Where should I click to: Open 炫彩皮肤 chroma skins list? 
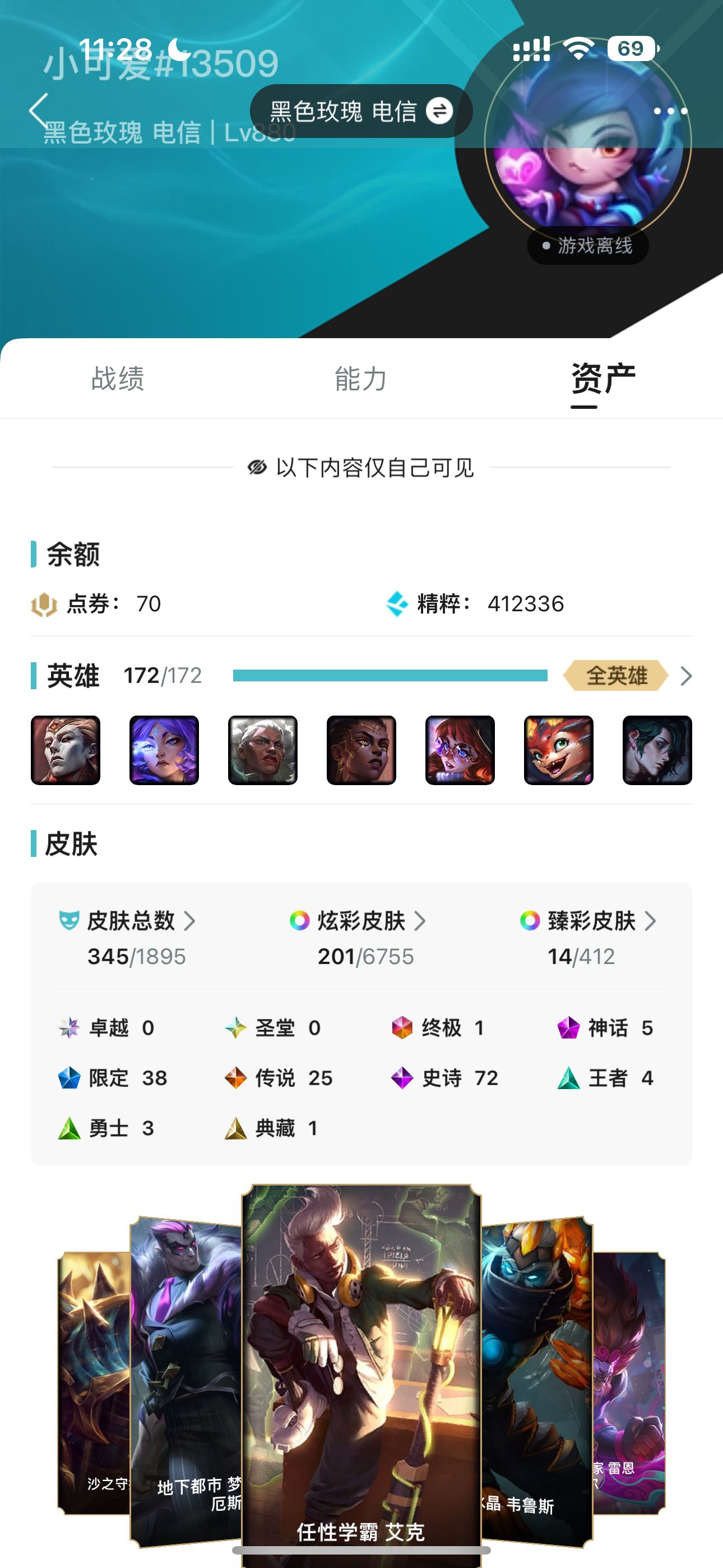[360, 921]
